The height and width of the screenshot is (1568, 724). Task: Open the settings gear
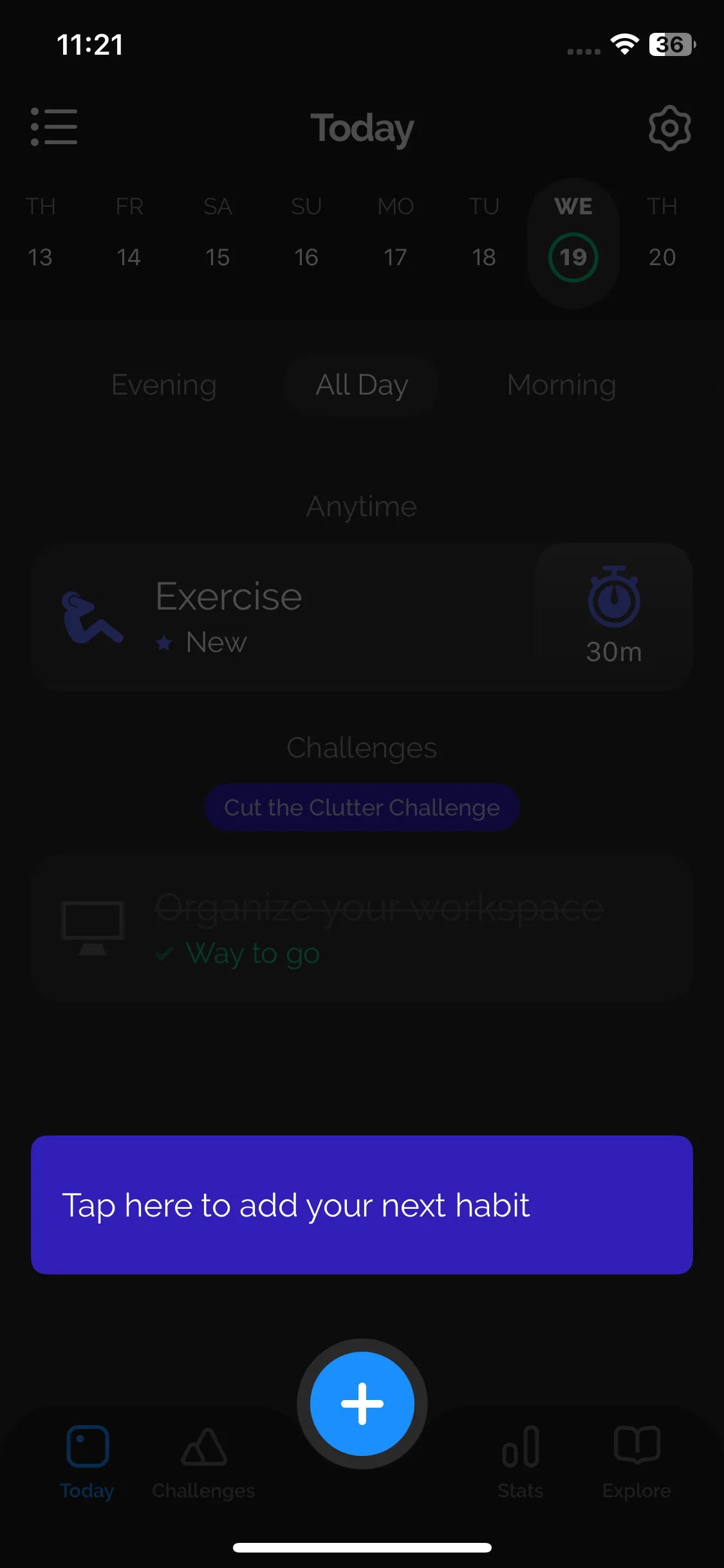(669, 128)
